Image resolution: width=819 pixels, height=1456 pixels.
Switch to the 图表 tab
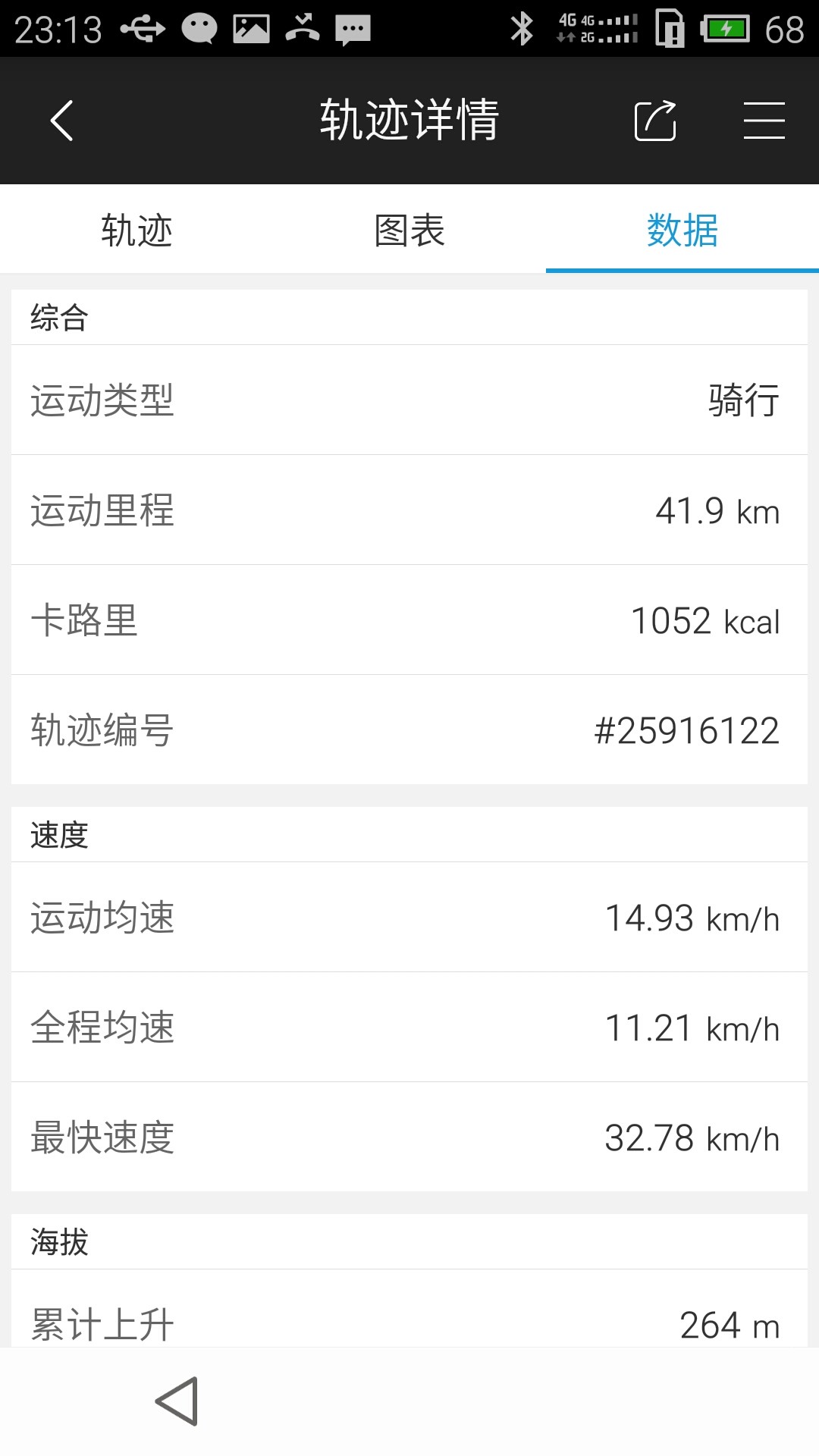pyautogui.click(x=409, y=231)
